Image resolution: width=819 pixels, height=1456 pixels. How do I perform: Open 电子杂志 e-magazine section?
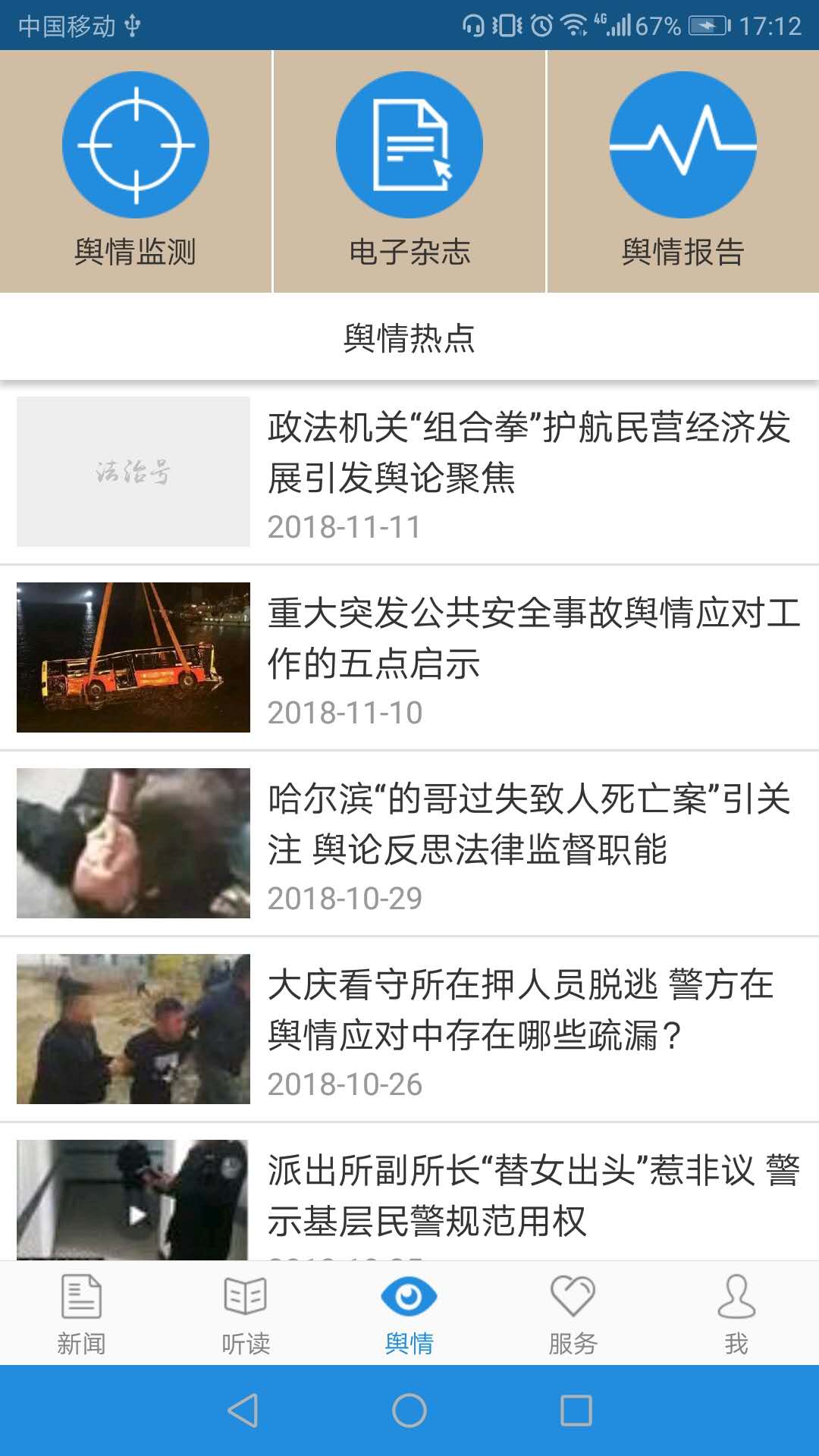409,171
